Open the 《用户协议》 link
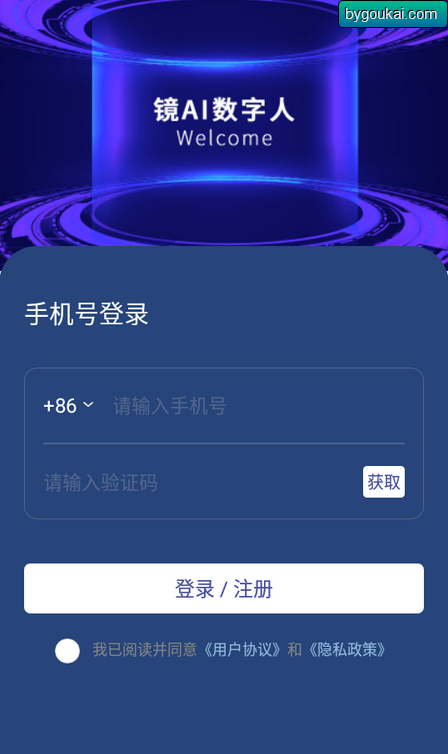Screen dimensions: 448x754 point(241,650)
